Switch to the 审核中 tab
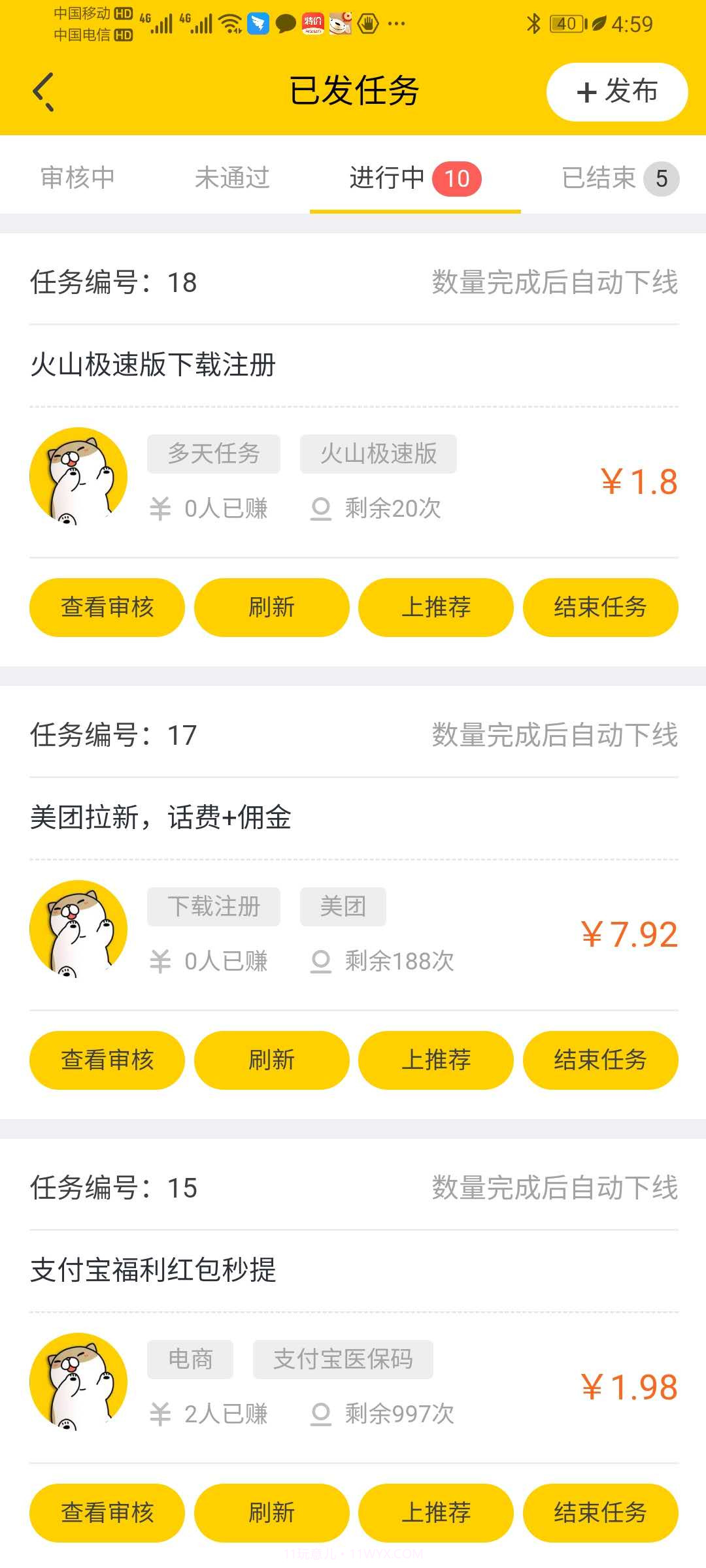706x1568 pixels. point(78,177)
